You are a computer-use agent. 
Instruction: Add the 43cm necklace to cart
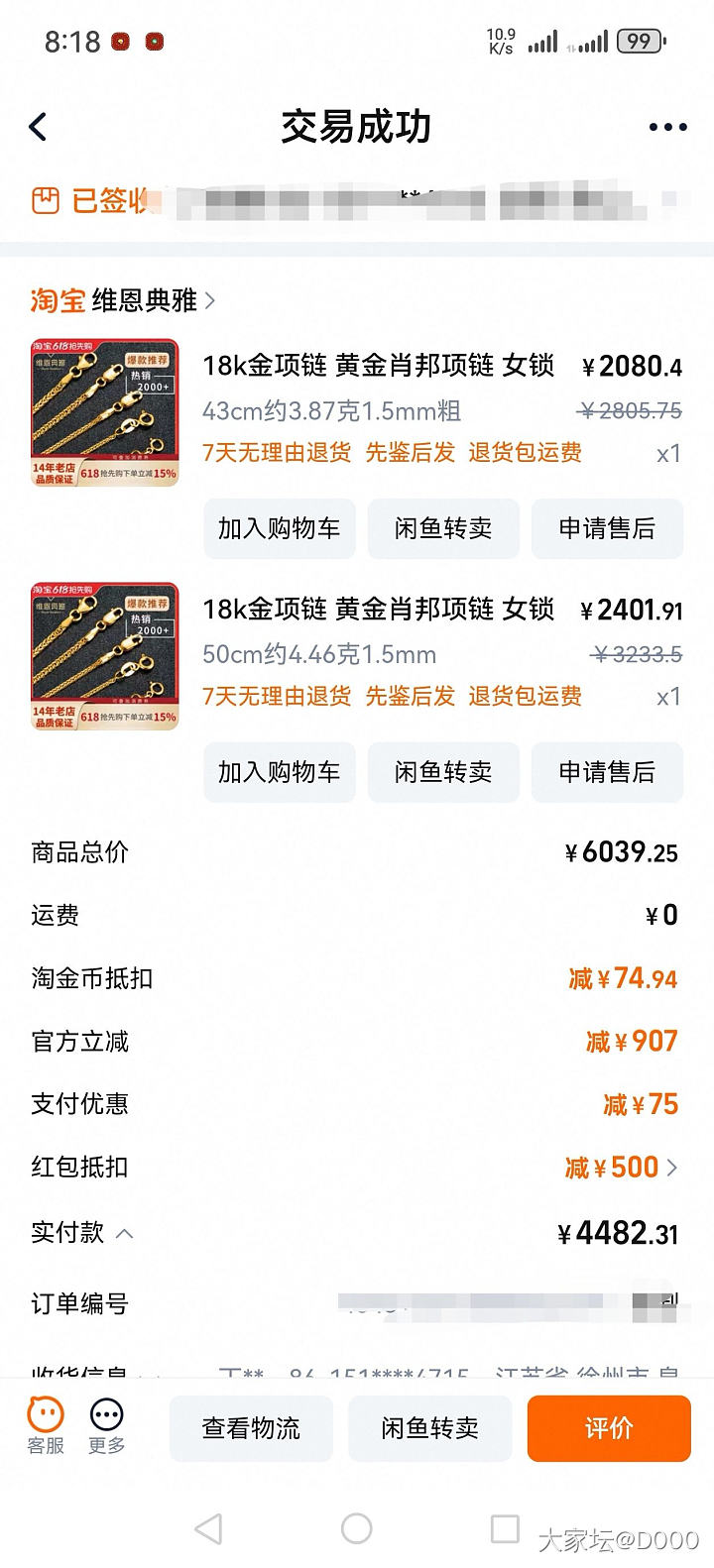pos(279,528)
